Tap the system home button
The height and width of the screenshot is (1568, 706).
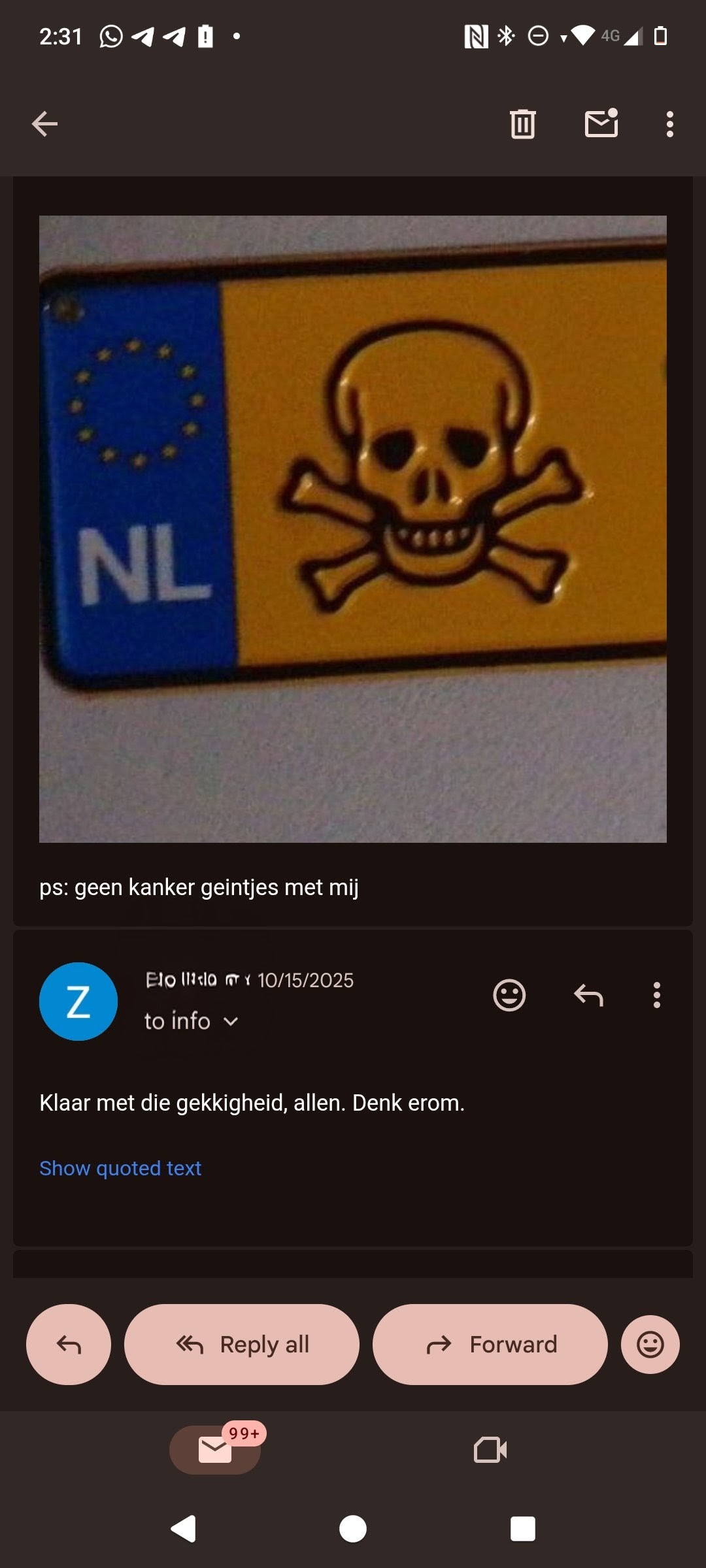coord(353,1529)
